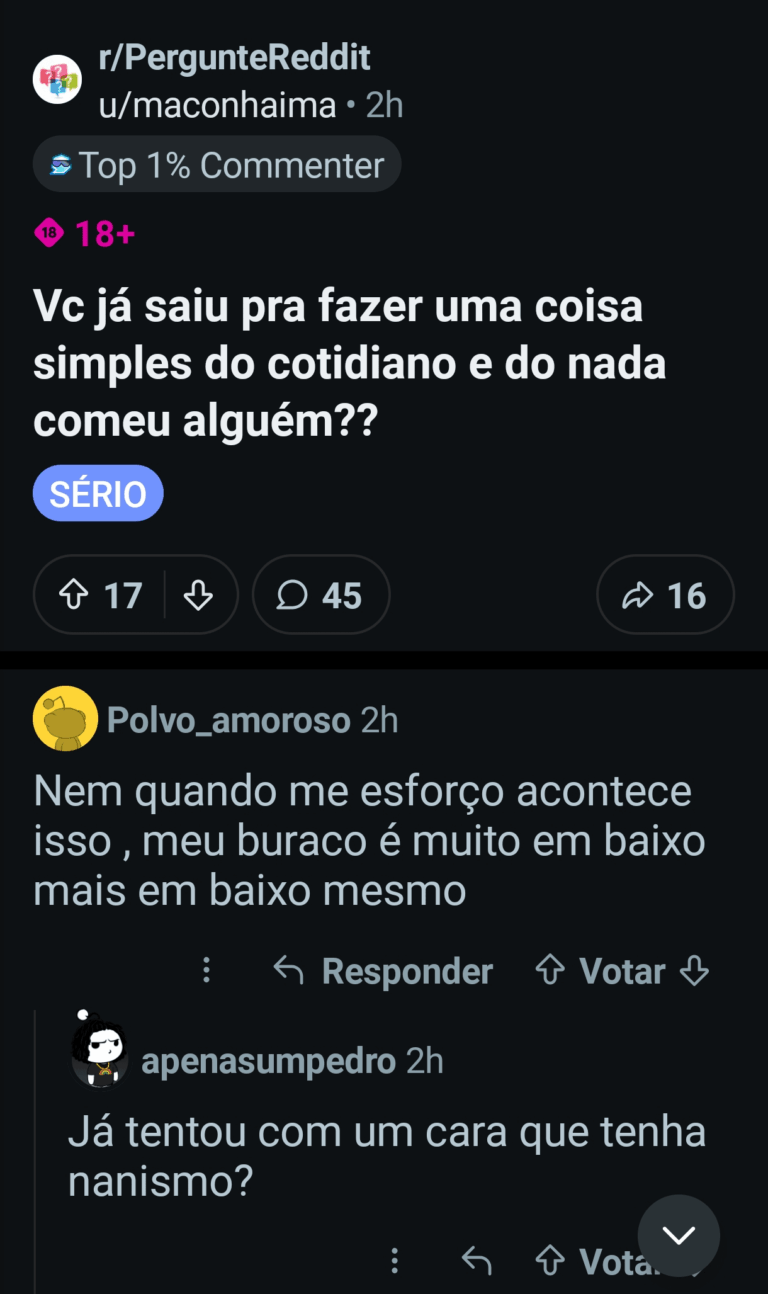The width and height of the screenshot is (768, 1294).
Task: Upvote apenasumpedro's reply
Action: 550,1261
